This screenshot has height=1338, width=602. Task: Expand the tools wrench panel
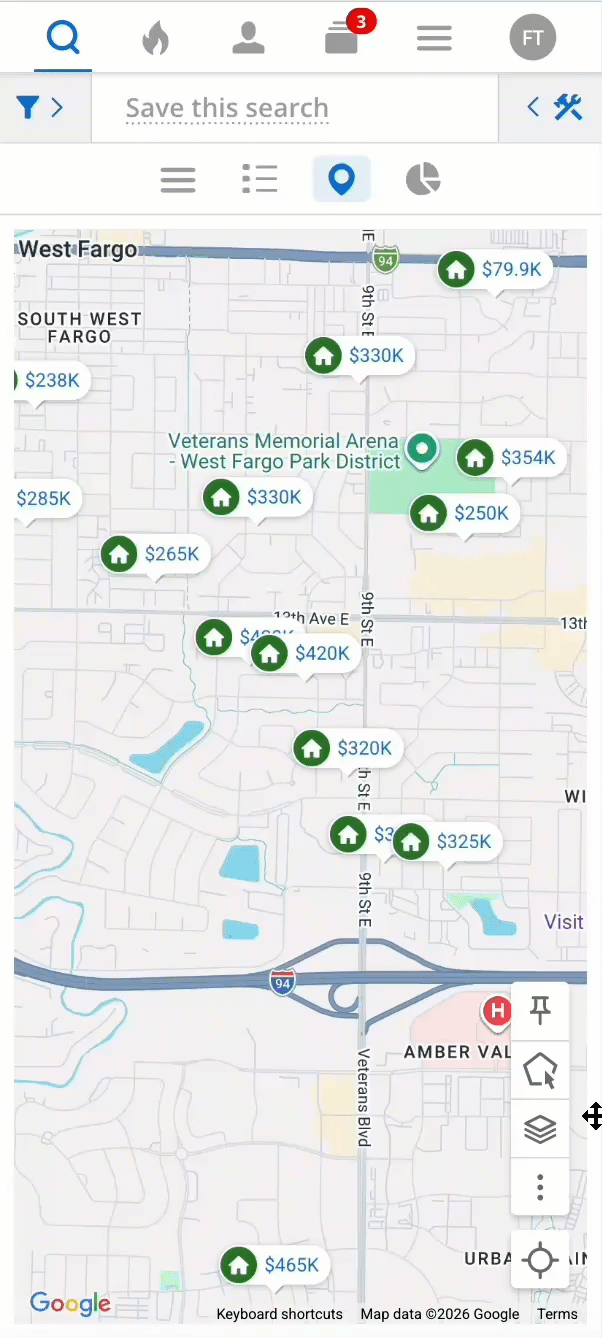tap(555, 107)
